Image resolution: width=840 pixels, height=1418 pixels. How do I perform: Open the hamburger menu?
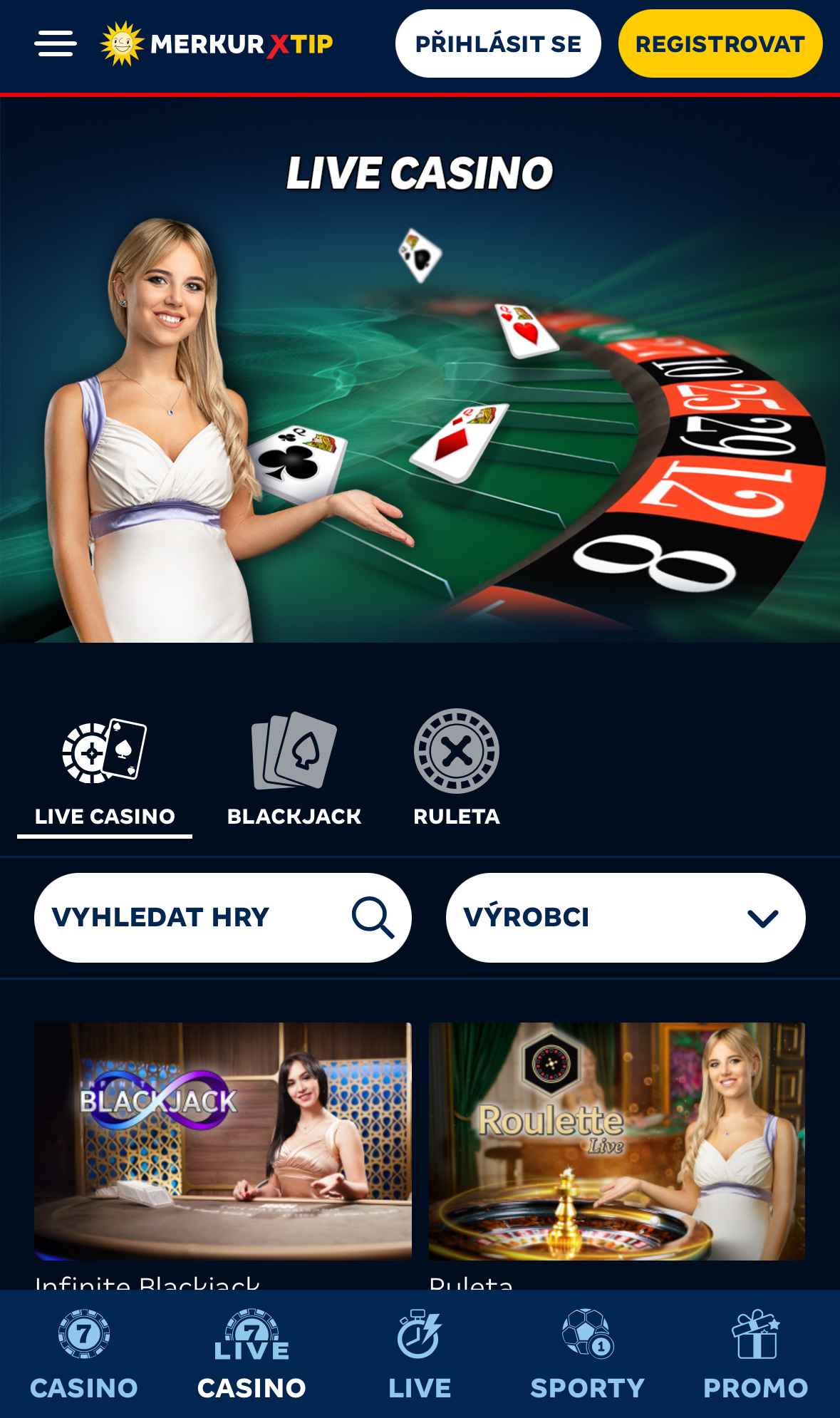(56, 43)
